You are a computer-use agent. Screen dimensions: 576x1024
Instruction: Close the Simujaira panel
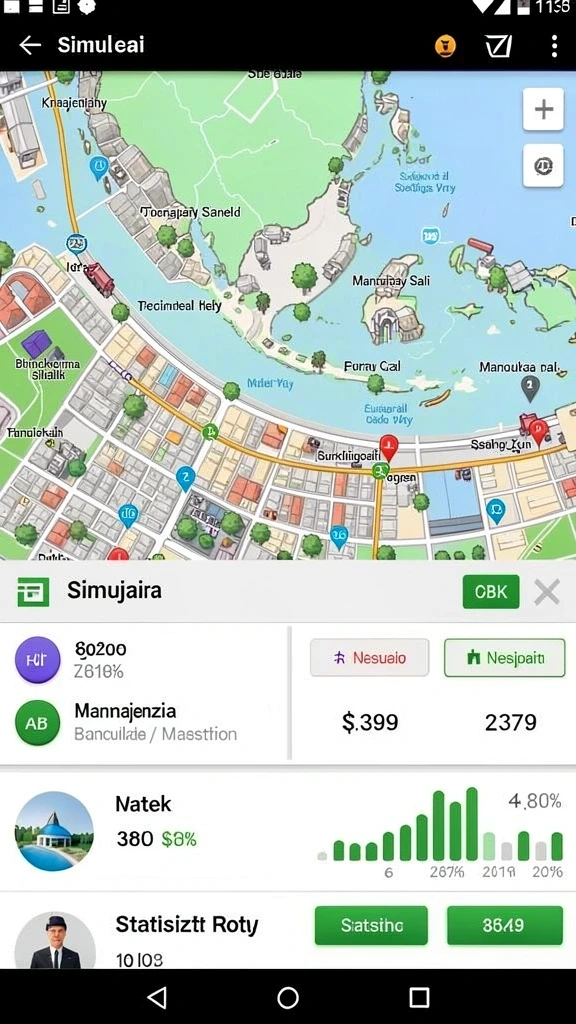(547, 592)
